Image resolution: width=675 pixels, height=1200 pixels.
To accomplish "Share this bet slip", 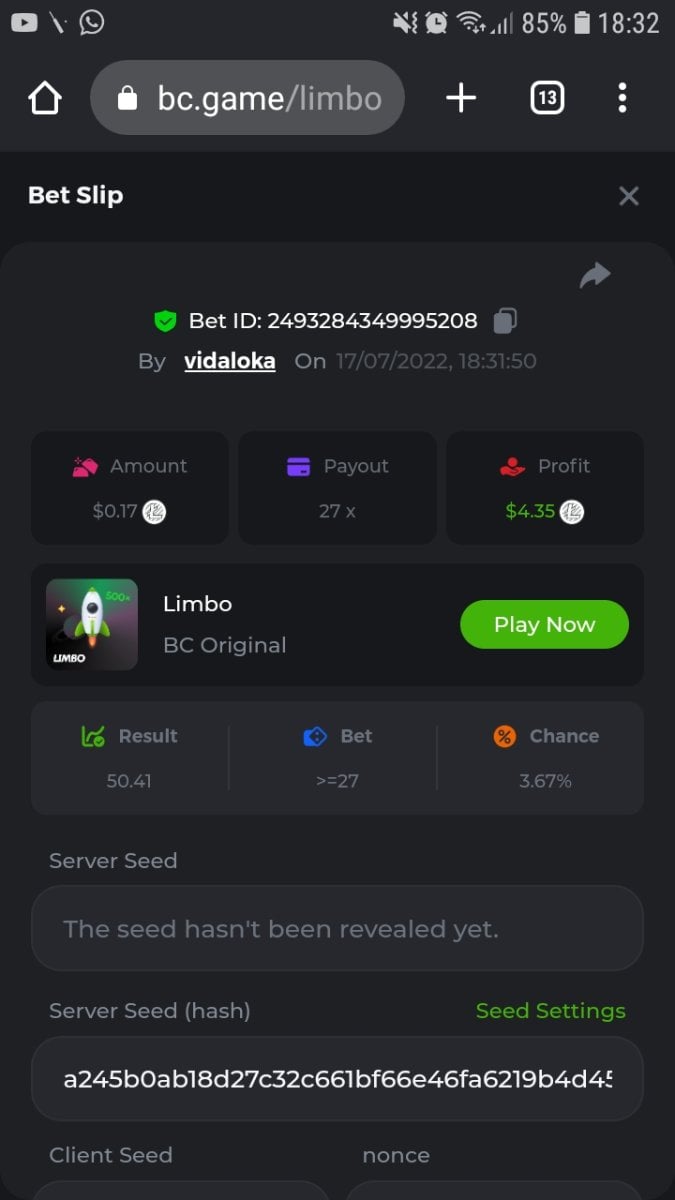I will pos(595,275).
